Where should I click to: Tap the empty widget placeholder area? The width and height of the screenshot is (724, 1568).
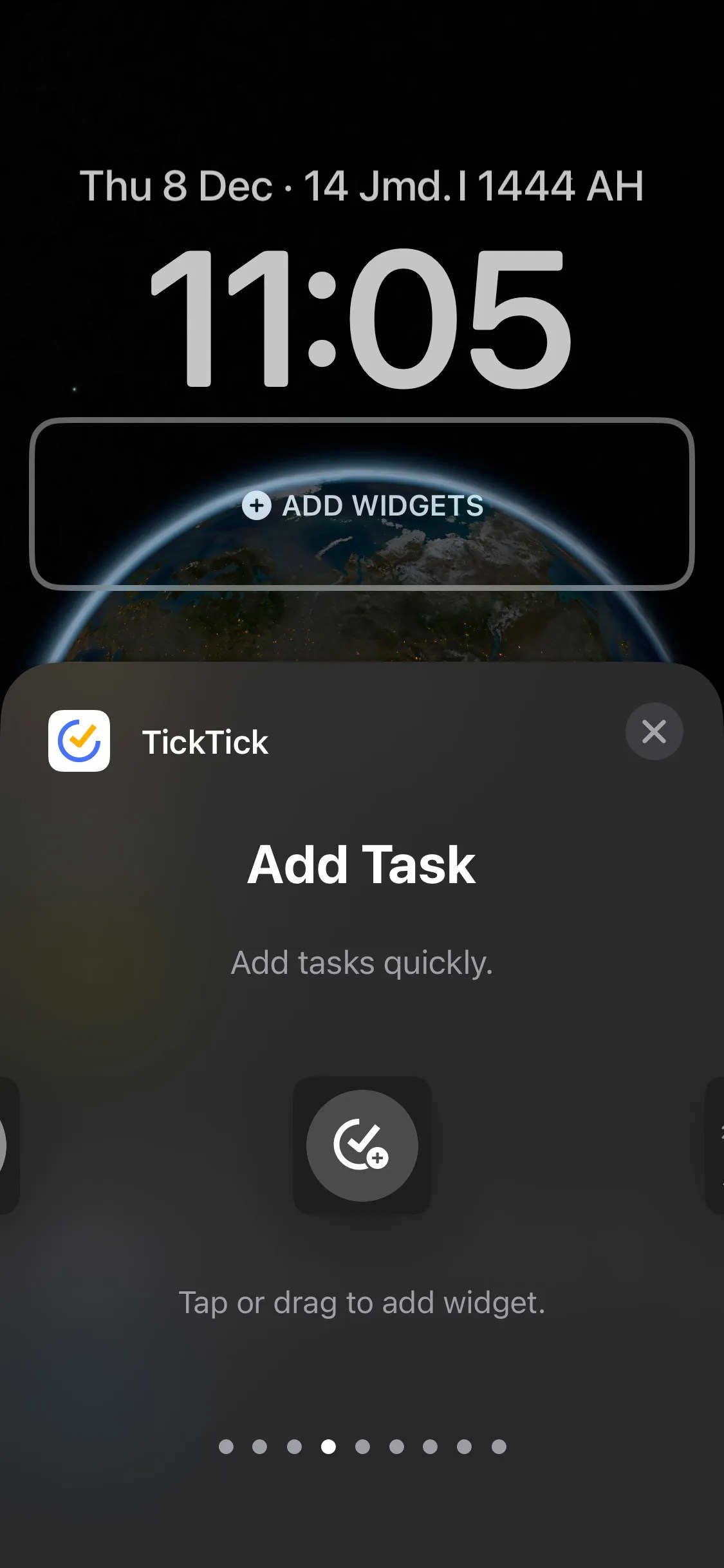(362, 506)
